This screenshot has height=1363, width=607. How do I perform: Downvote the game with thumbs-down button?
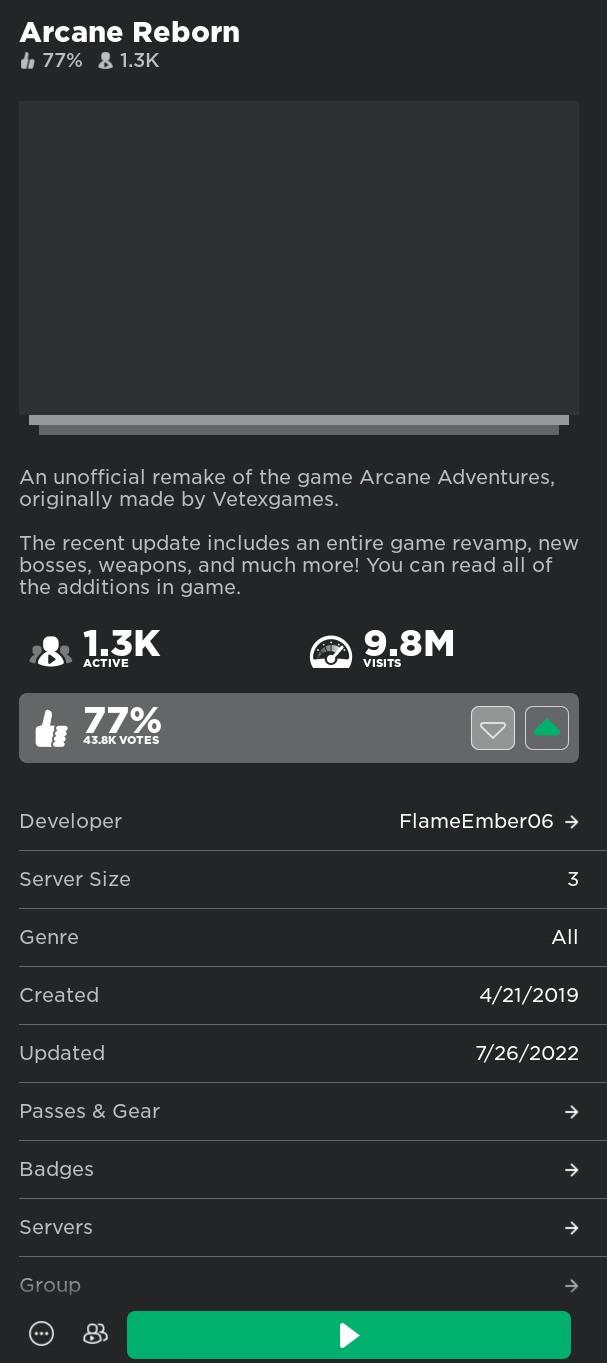tap(493, 728)
